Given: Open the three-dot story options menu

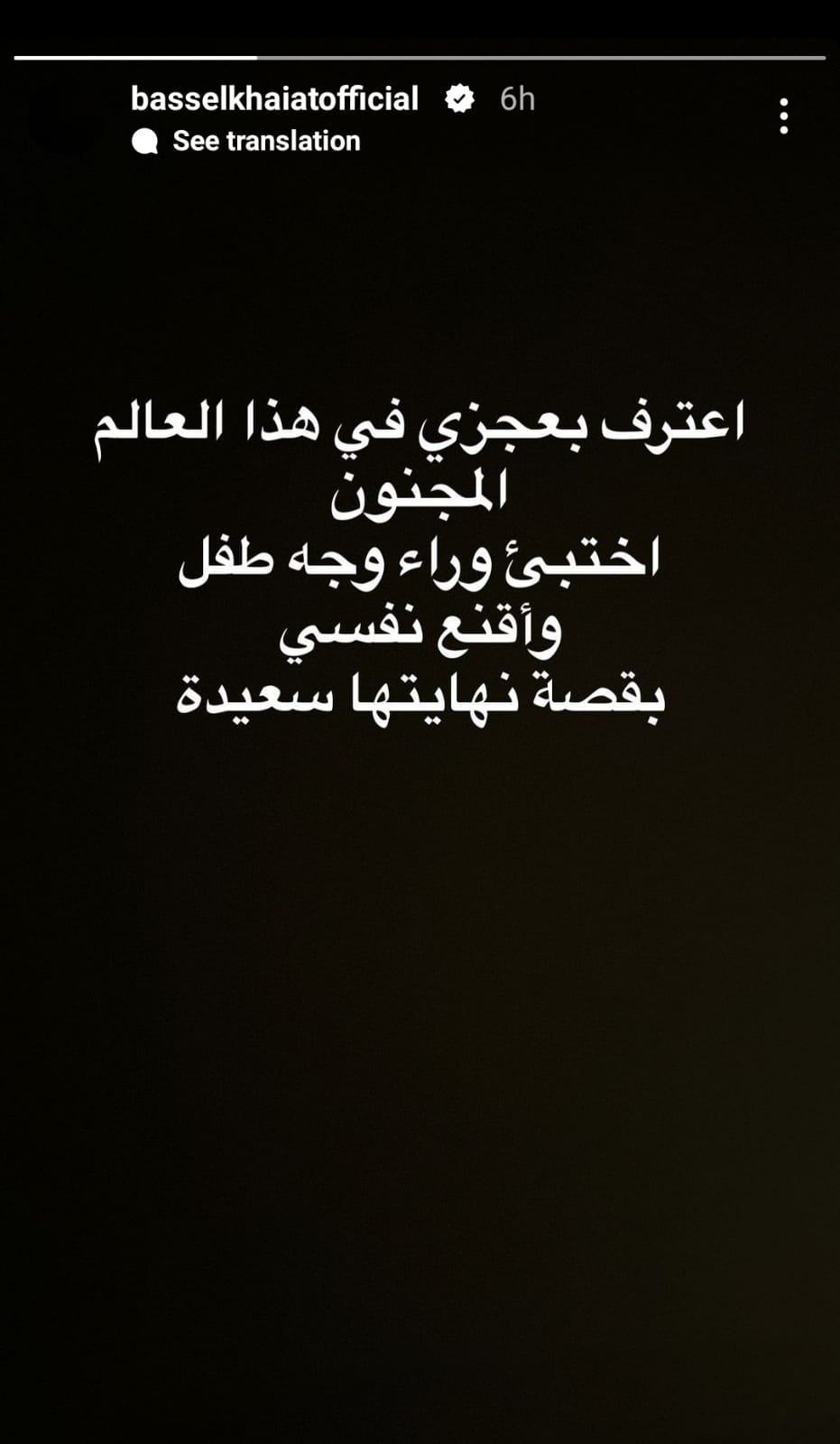Looking at the screenshot, I should [x=783, y=116].
